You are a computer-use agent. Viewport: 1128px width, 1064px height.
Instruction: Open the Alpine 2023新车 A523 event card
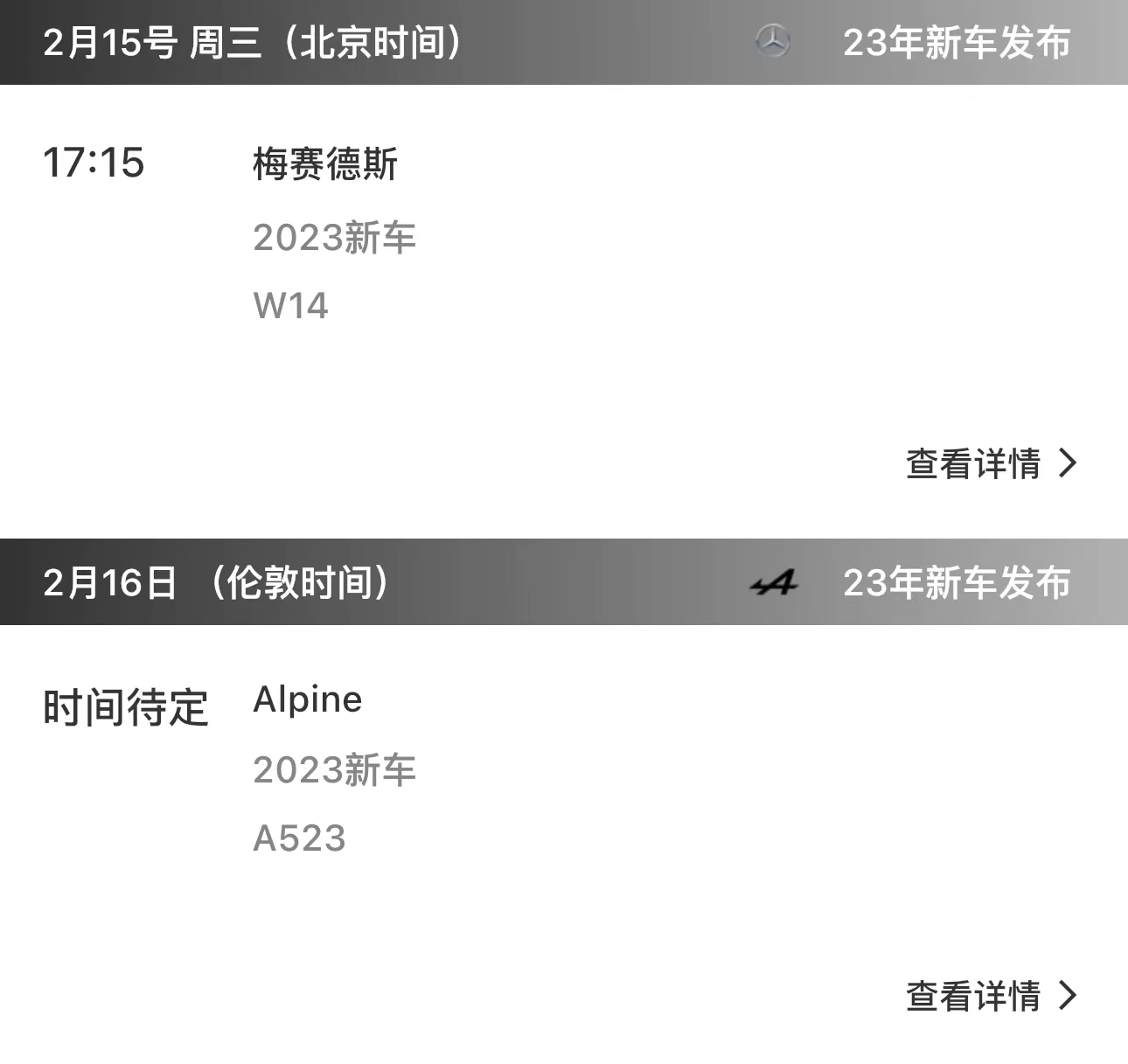[564, 844]
